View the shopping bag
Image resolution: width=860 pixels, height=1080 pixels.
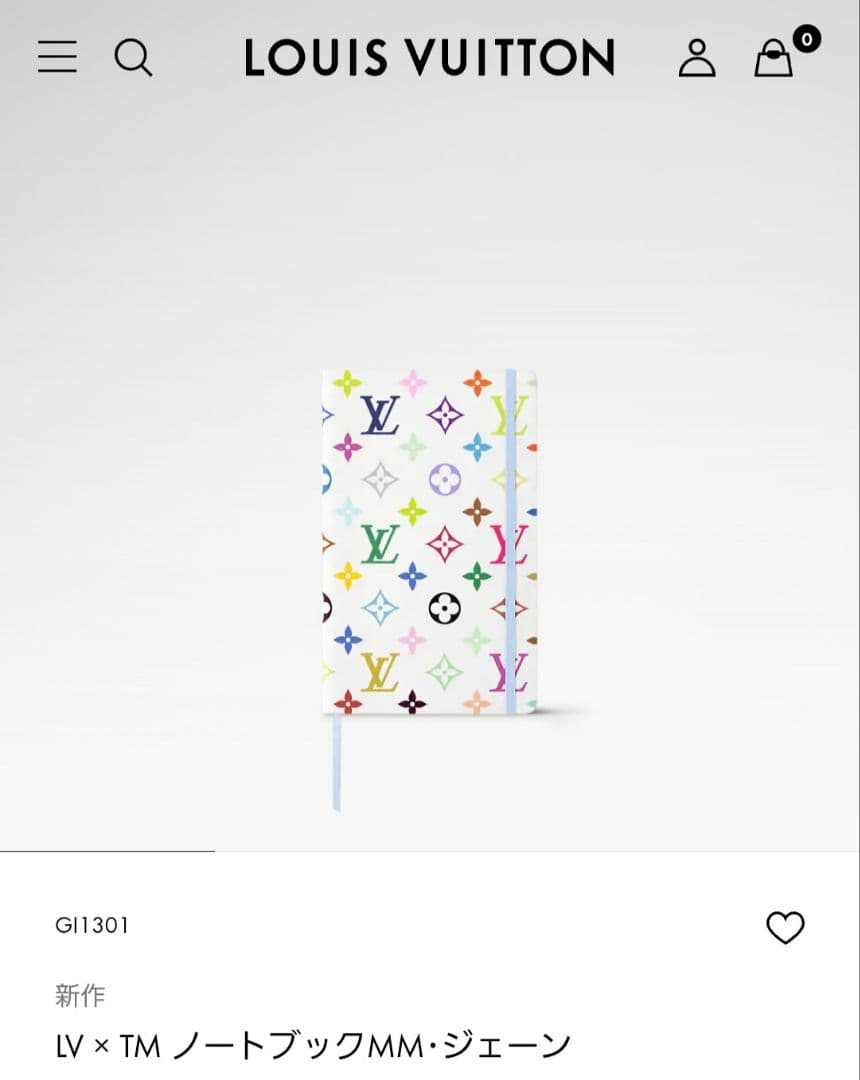pyautogui.click(x=775, y=58)
